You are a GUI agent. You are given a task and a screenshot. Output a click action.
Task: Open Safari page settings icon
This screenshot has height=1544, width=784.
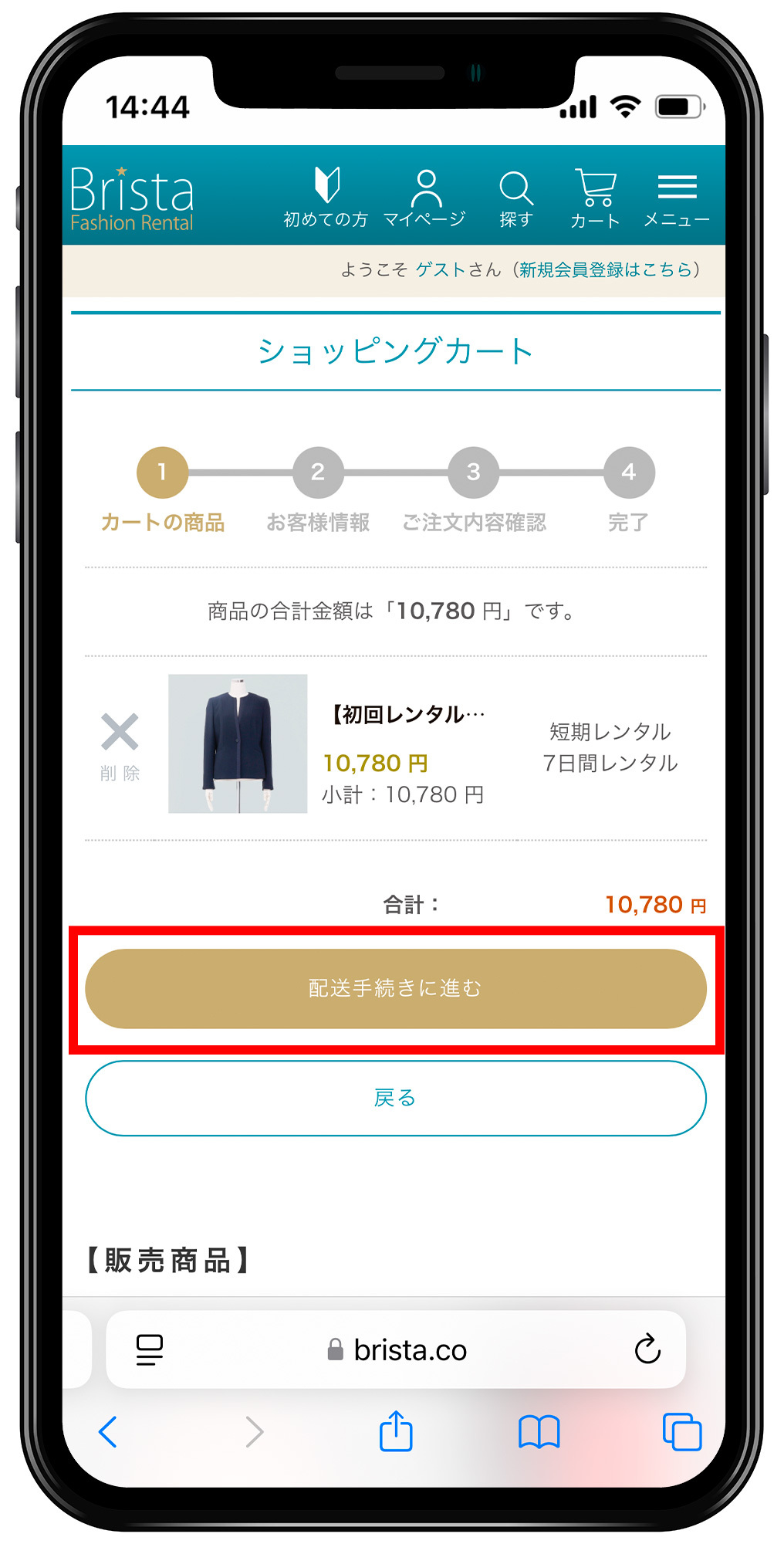150,1349
